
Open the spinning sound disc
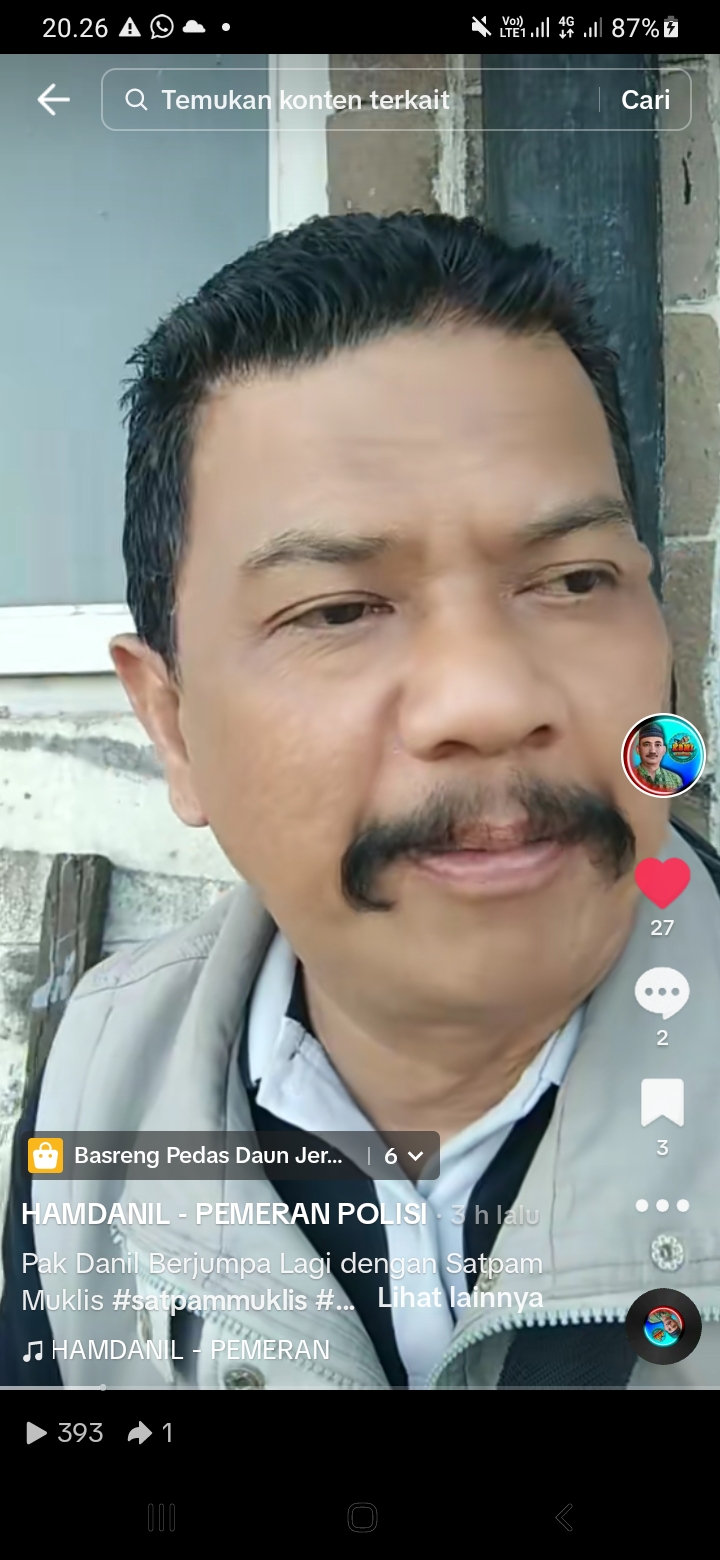[665, 1326]
